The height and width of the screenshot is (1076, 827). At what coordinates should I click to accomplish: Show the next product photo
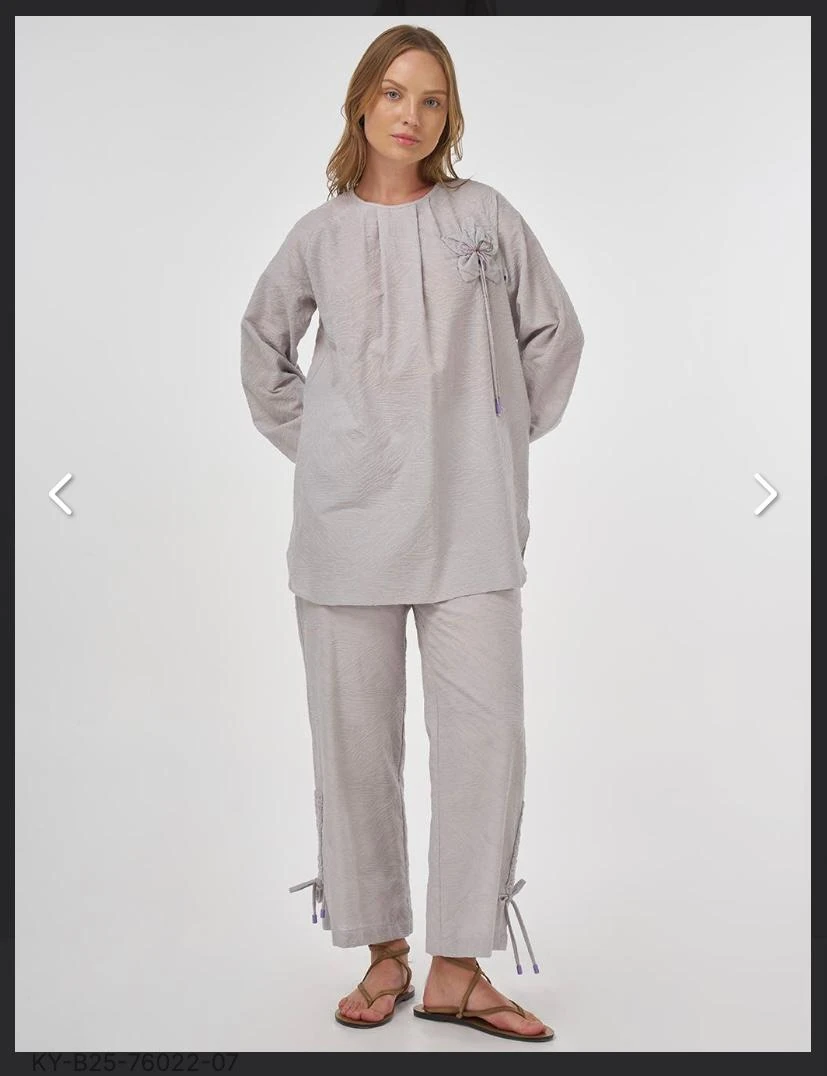pyautogui.click(x=765, y=494)
